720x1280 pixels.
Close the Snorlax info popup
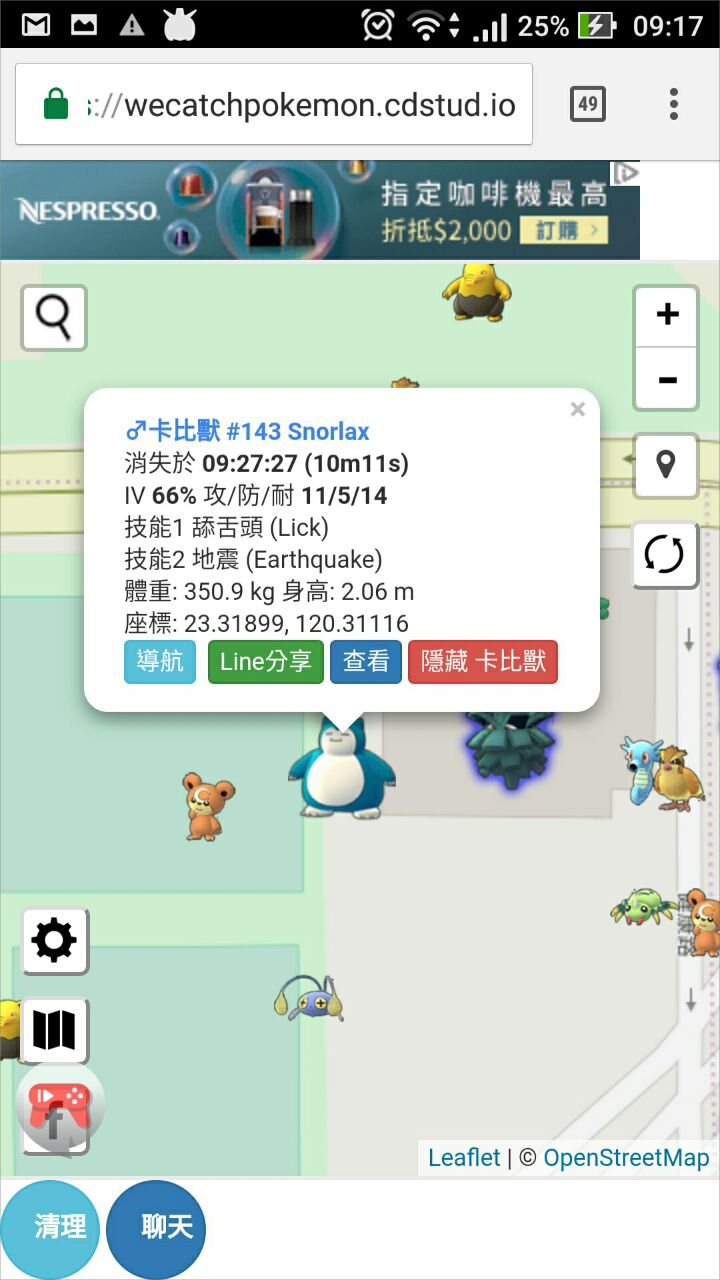pos(577,409)
